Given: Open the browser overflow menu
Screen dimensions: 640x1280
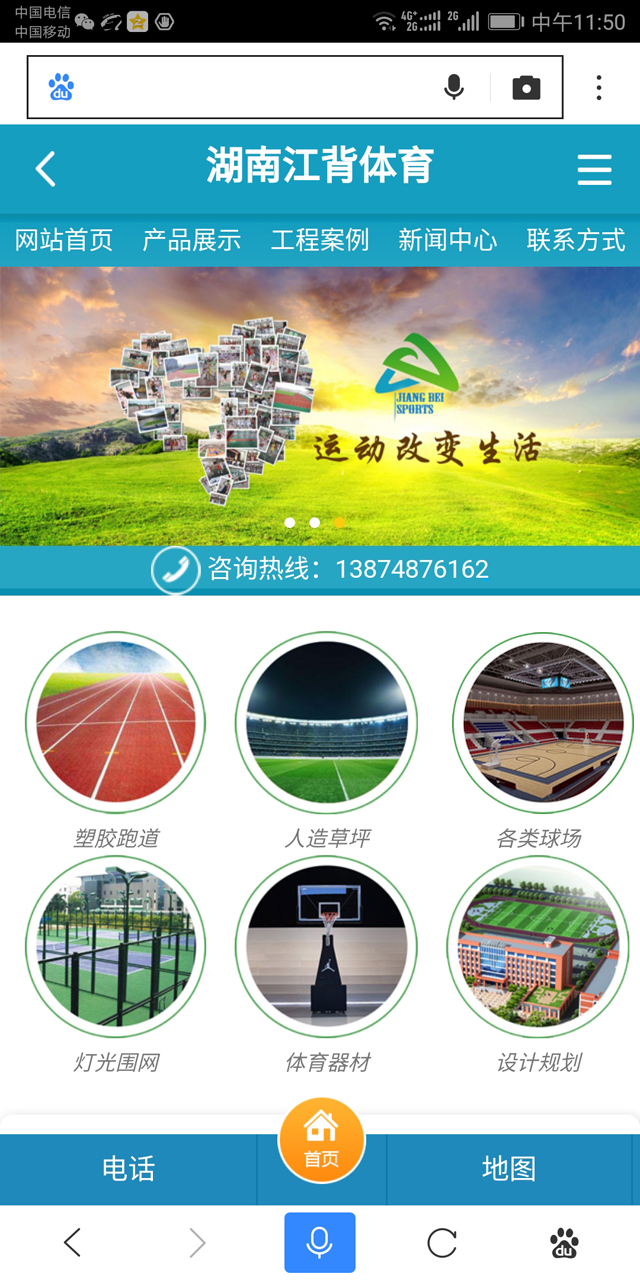Looking at the screenshot, I should pos(599,88).
